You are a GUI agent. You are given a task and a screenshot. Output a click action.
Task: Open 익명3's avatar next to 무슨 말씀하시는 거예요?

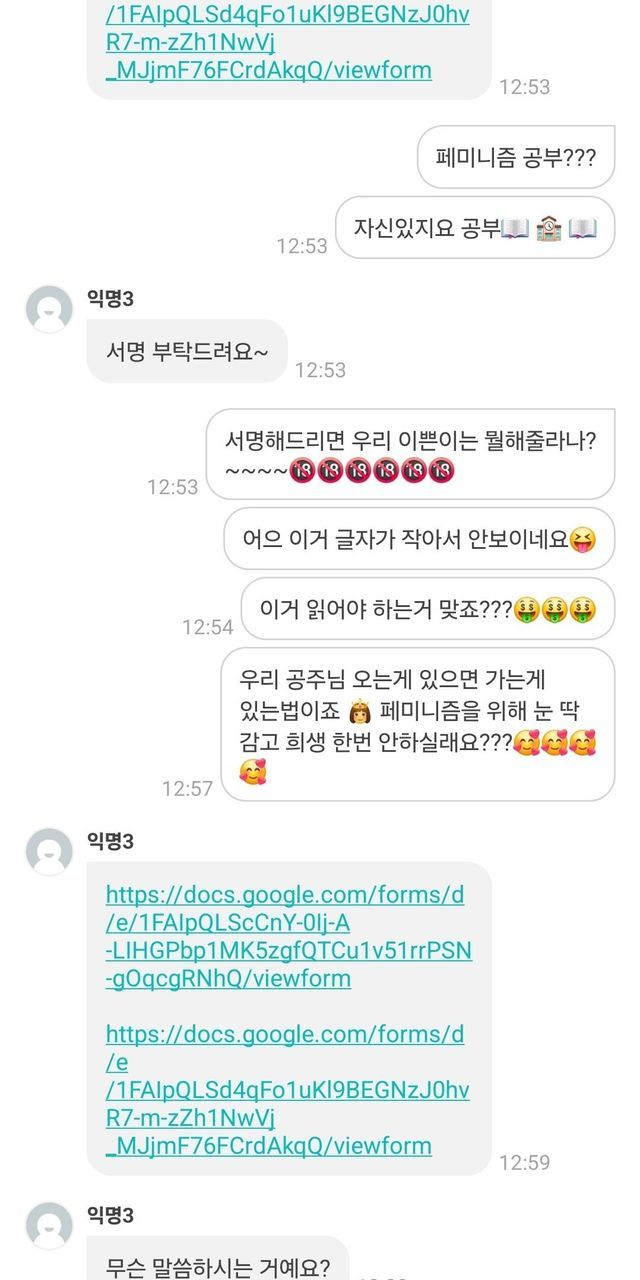click(x=49, y=1226)
